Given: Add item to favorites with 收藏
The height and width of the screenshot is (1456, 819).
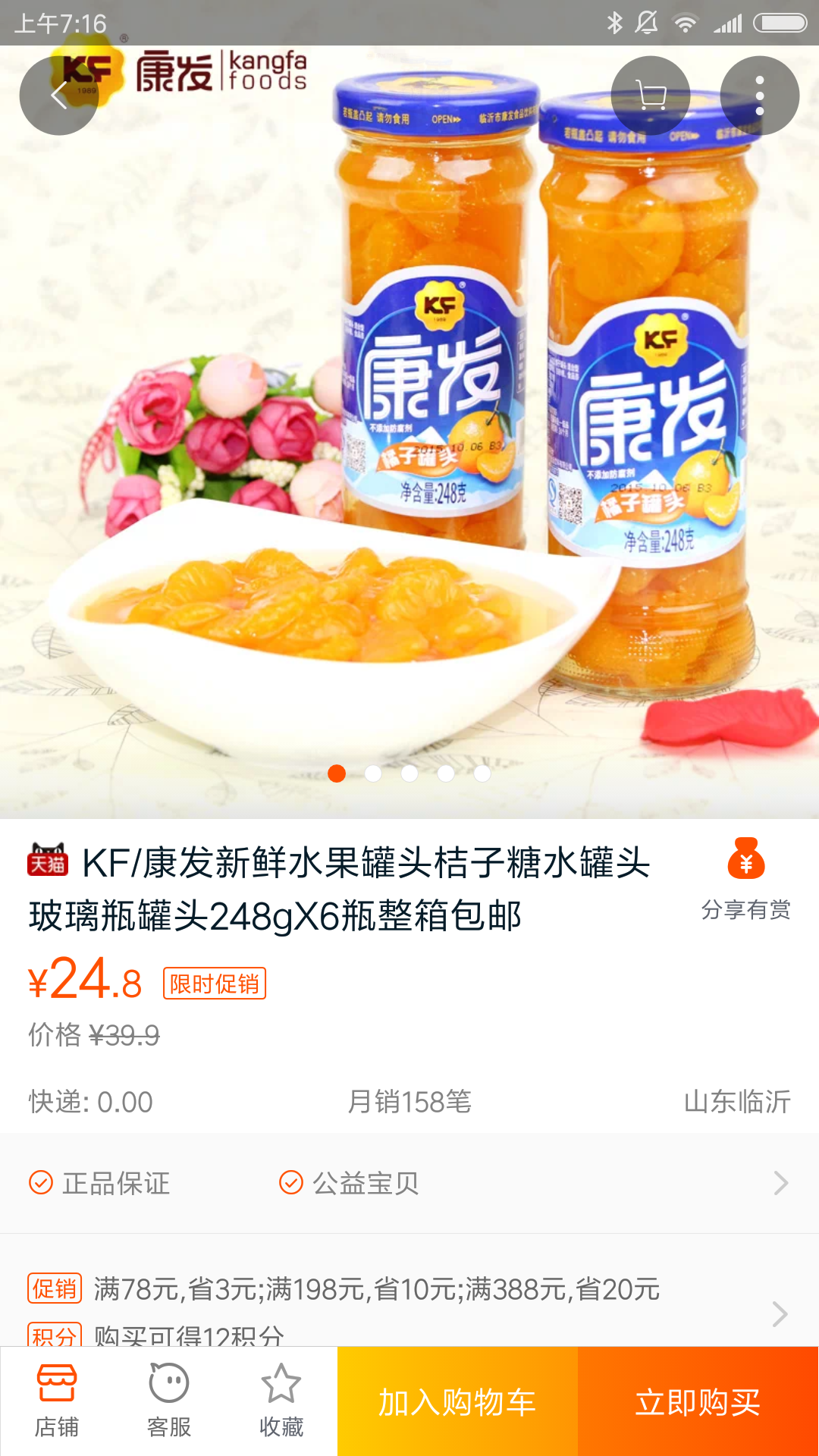Looking at the screenshot, I should pos(281,1401).
